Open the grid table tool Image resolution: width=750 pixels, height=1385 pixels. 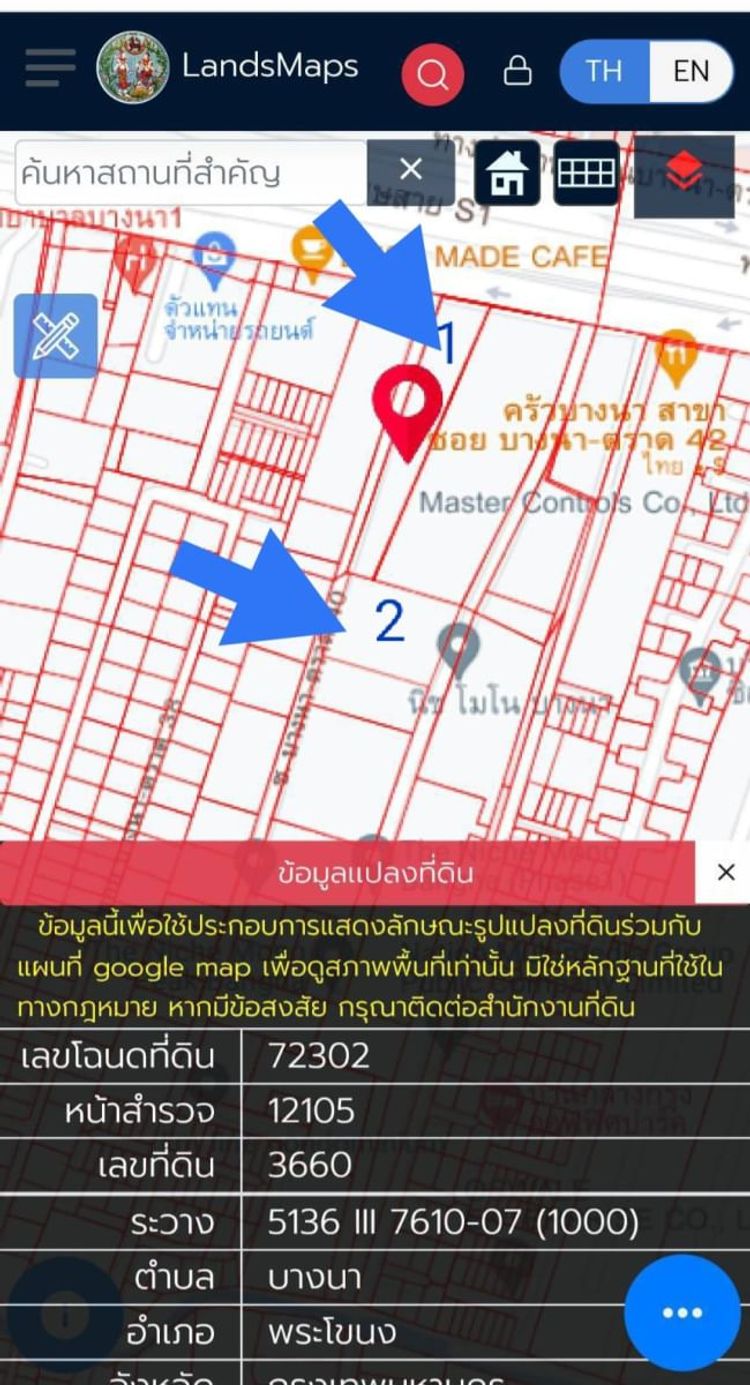click(x=586, y=173)
